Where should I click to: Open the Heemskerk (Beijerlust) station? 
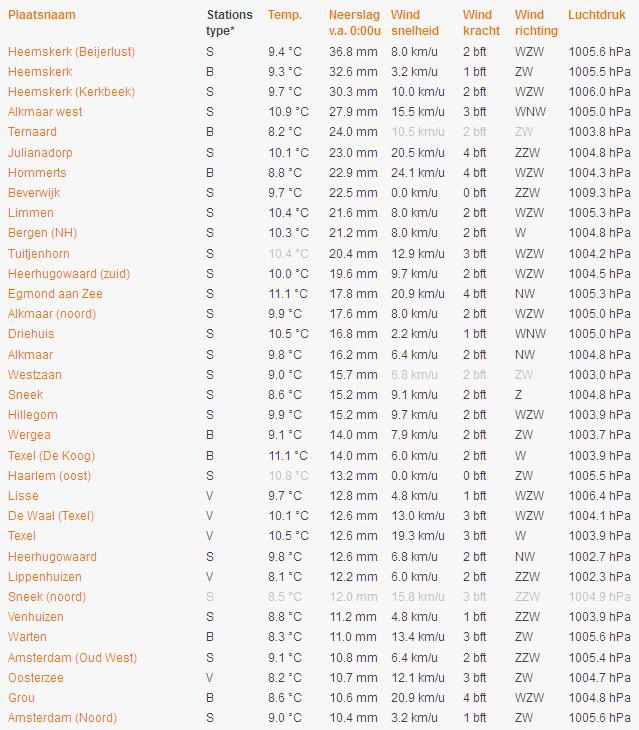(x=71, y=51)
